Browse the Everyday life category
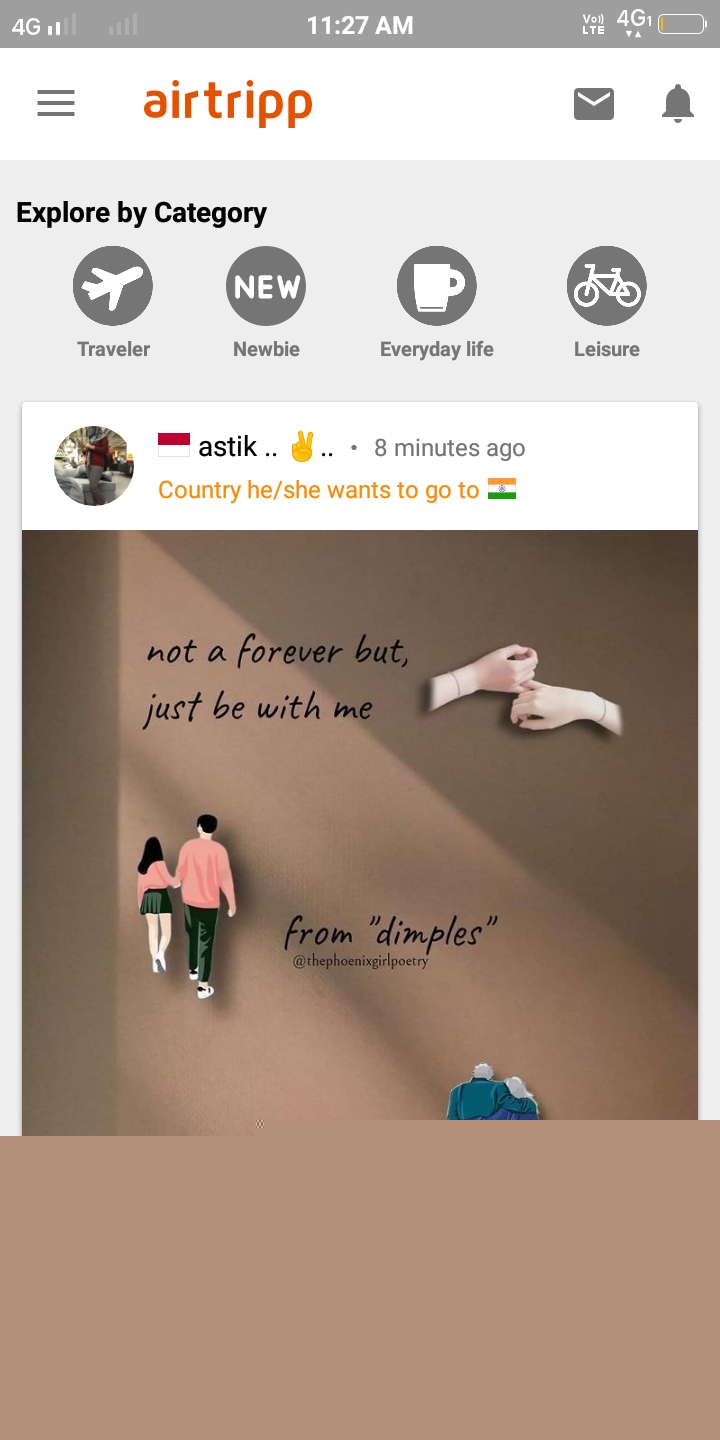The image size is (720, 1440). [437, 286]
